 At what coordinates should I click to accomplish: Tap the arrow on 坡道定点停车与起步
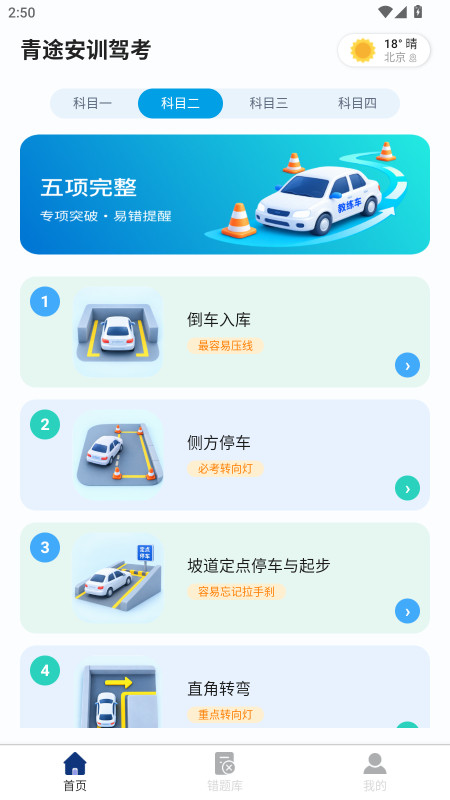click(x=407, y=611)
